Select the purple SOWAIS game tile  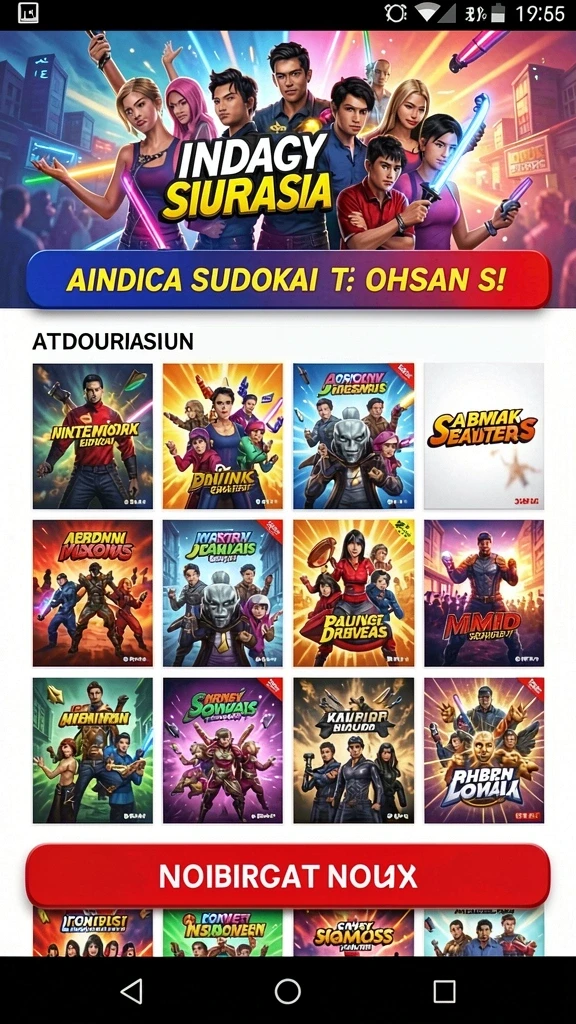click(x=223, y=750)
